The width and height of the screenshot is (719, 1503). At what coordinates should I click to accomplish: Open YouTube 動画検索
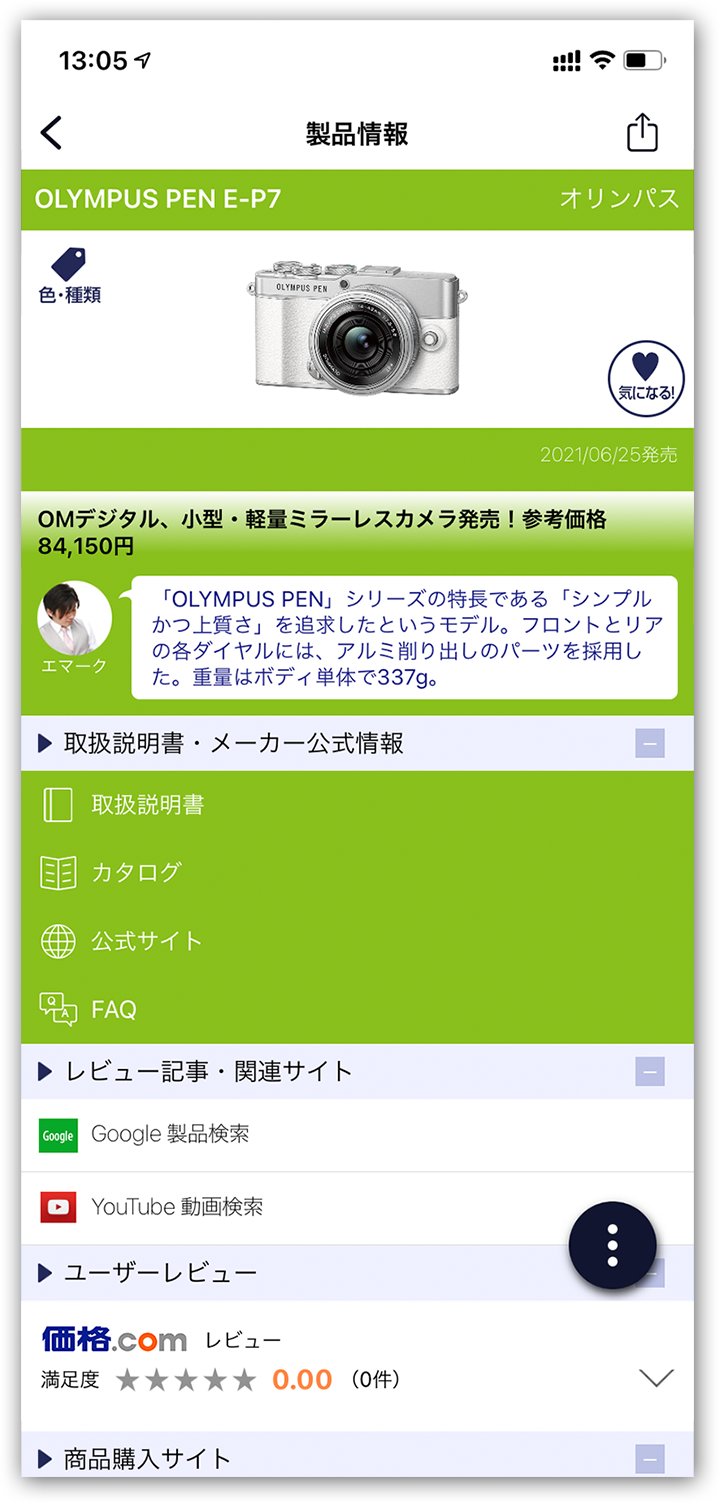pos(177,1207)
